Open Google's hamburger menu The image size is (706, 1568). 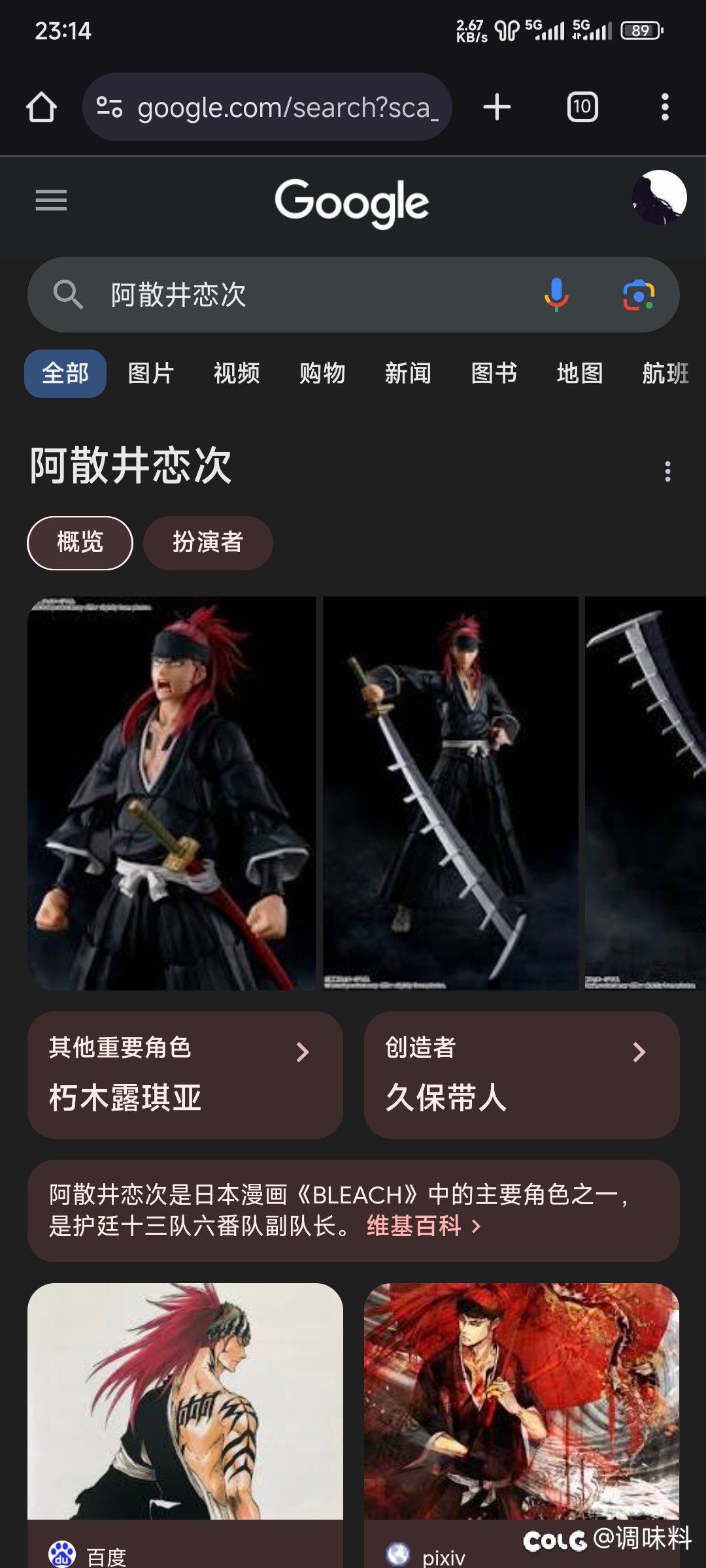click(x=51, y=200)
